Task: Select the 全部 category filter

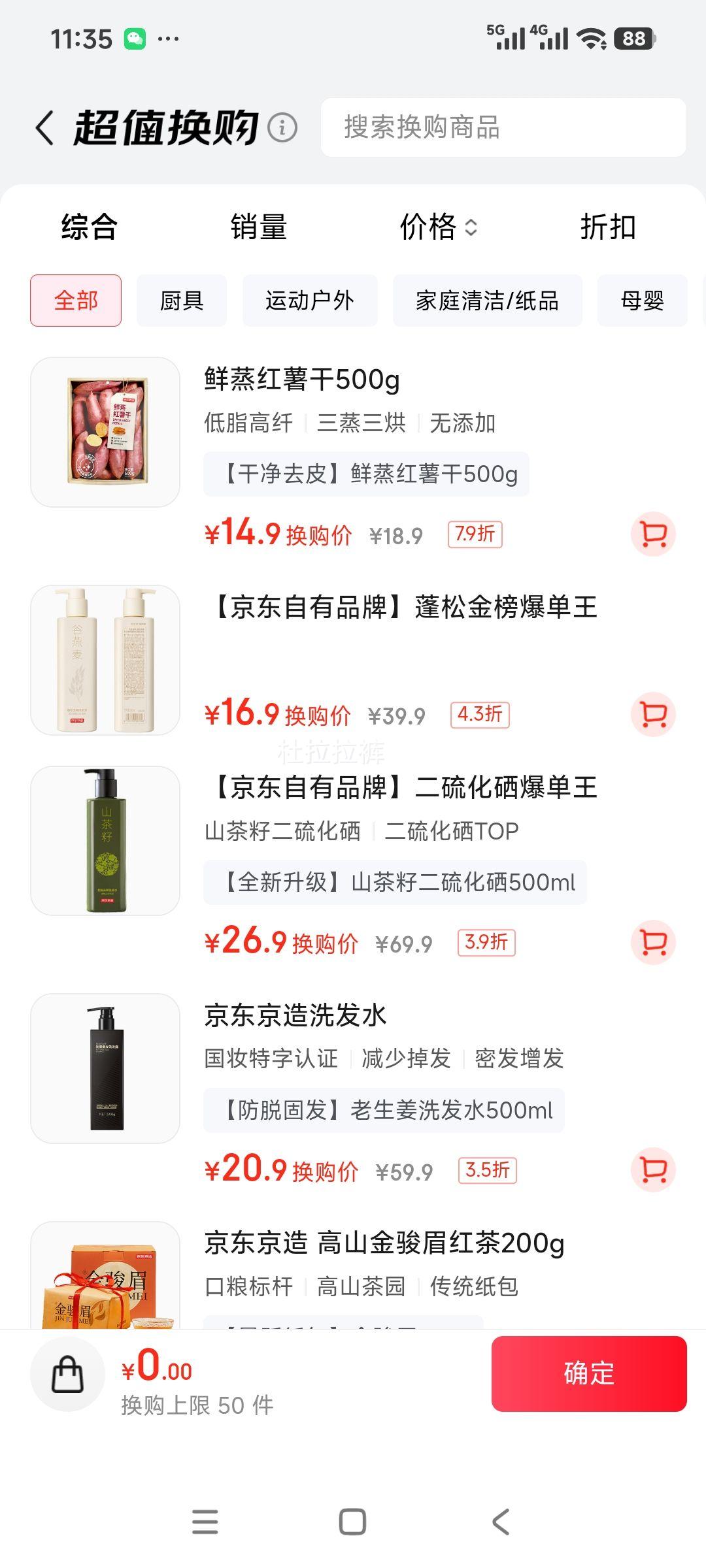Action: 75,301
